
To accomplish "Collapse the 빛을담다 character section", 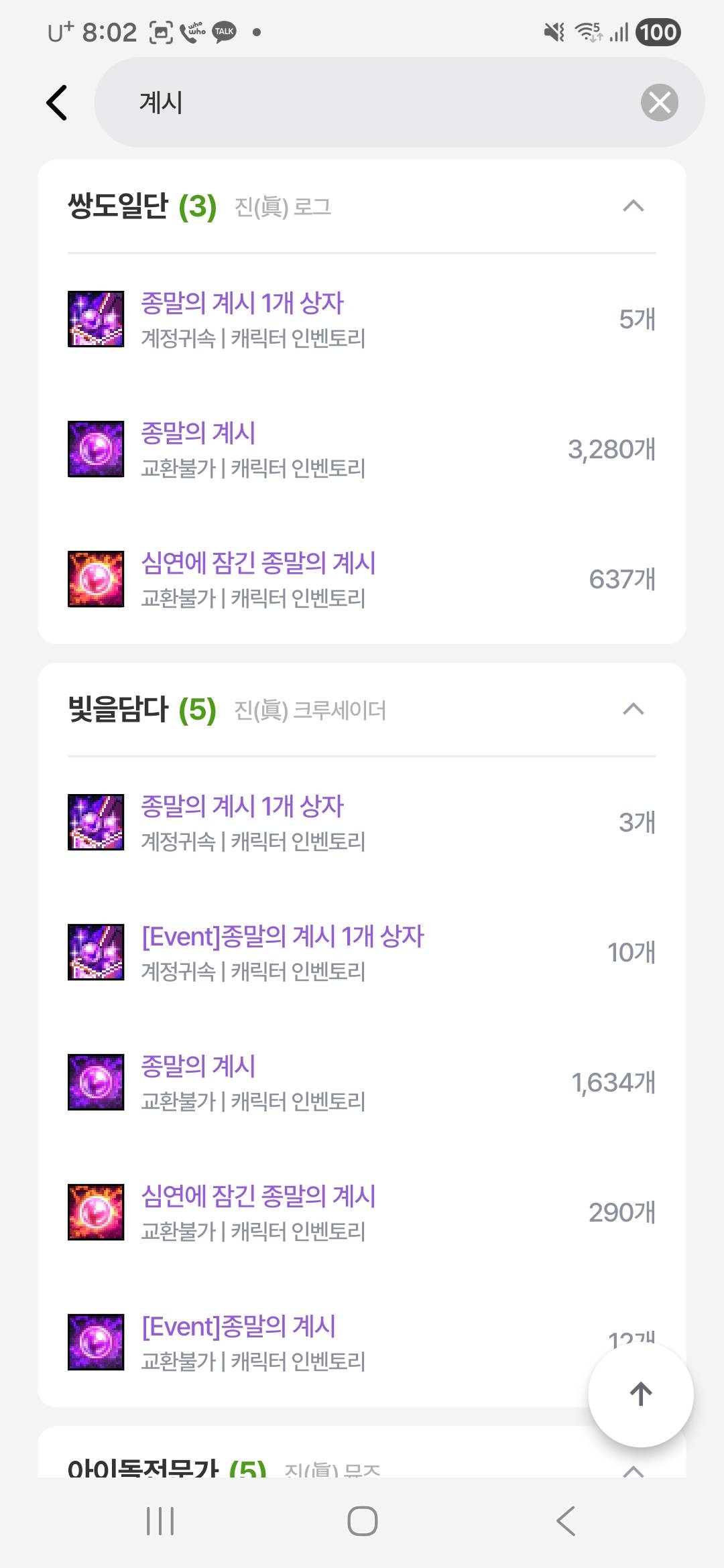I will coord(633,709).
